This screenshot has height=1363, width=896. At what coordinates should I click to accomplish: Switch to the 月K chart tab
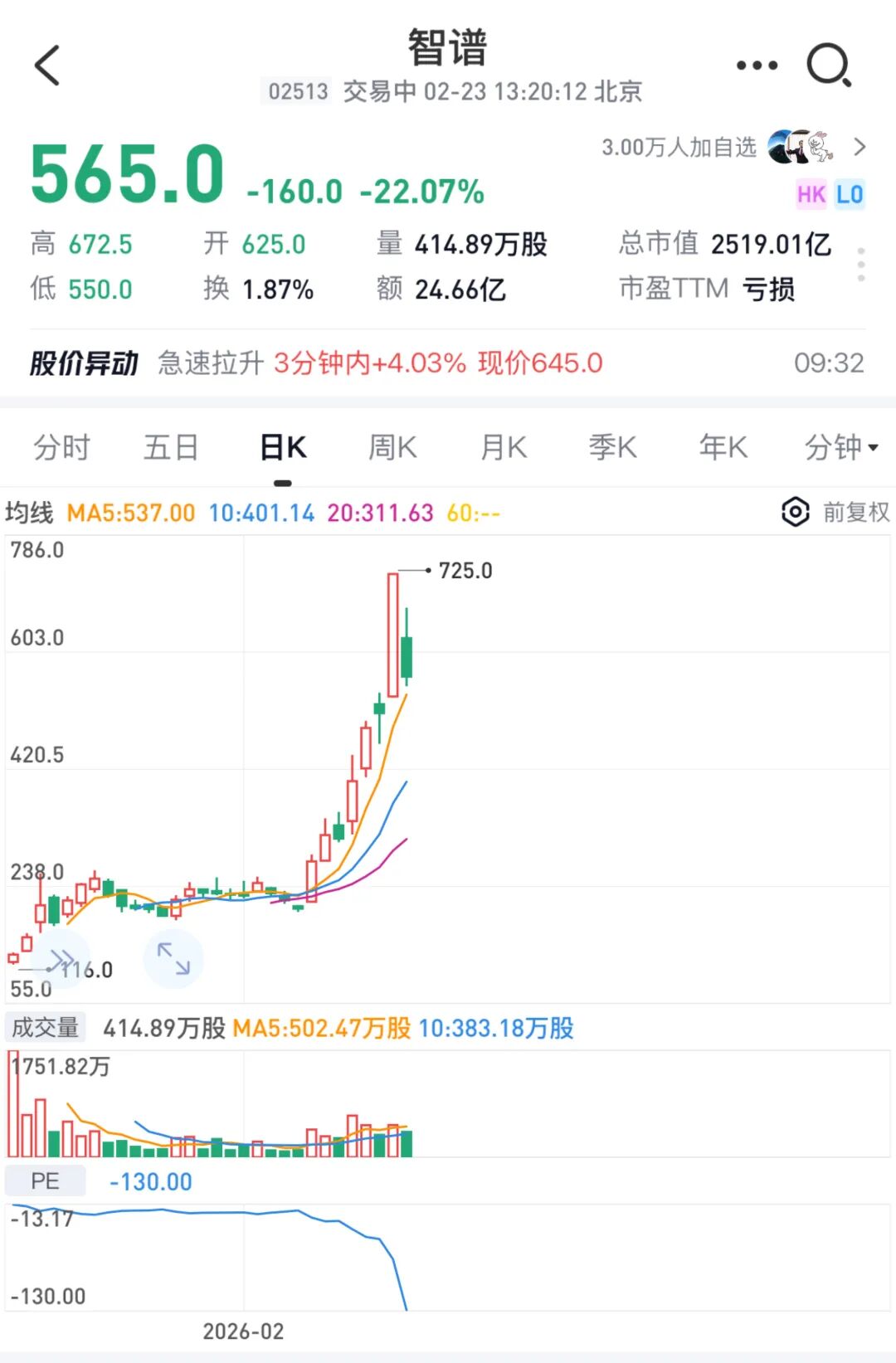coord(504,448)
